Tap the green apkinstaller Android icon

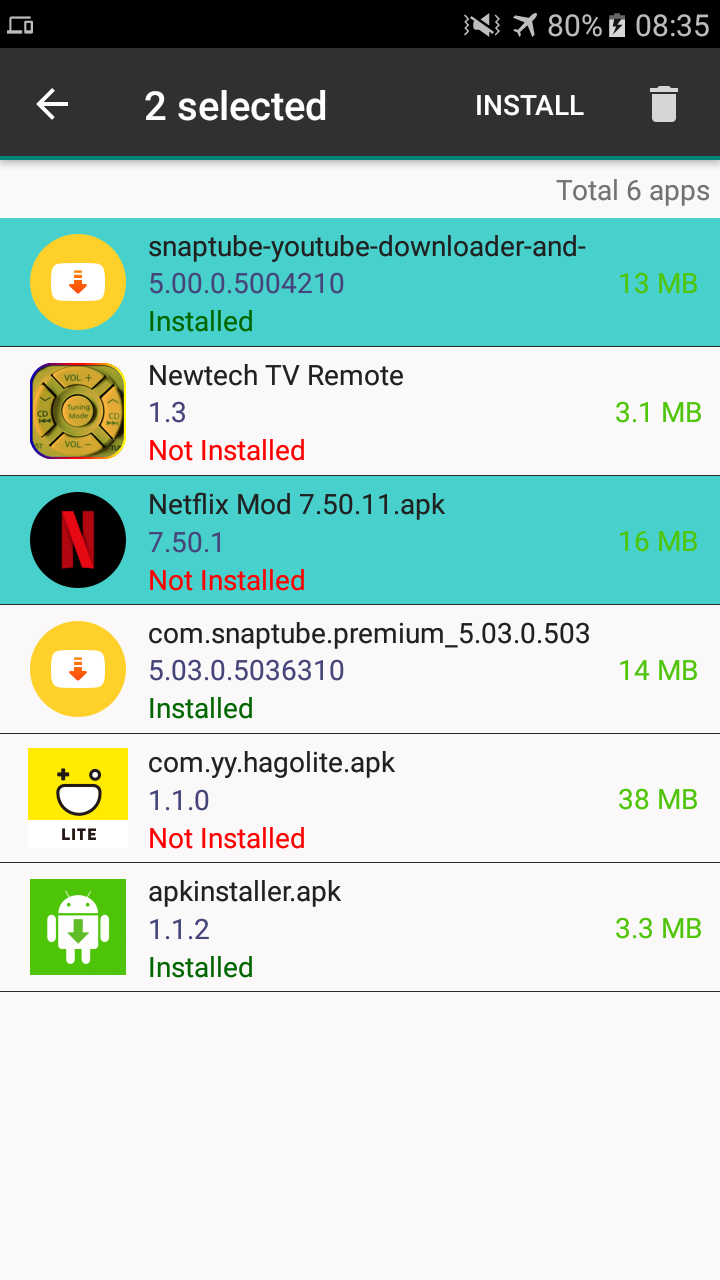pos(78,926)
